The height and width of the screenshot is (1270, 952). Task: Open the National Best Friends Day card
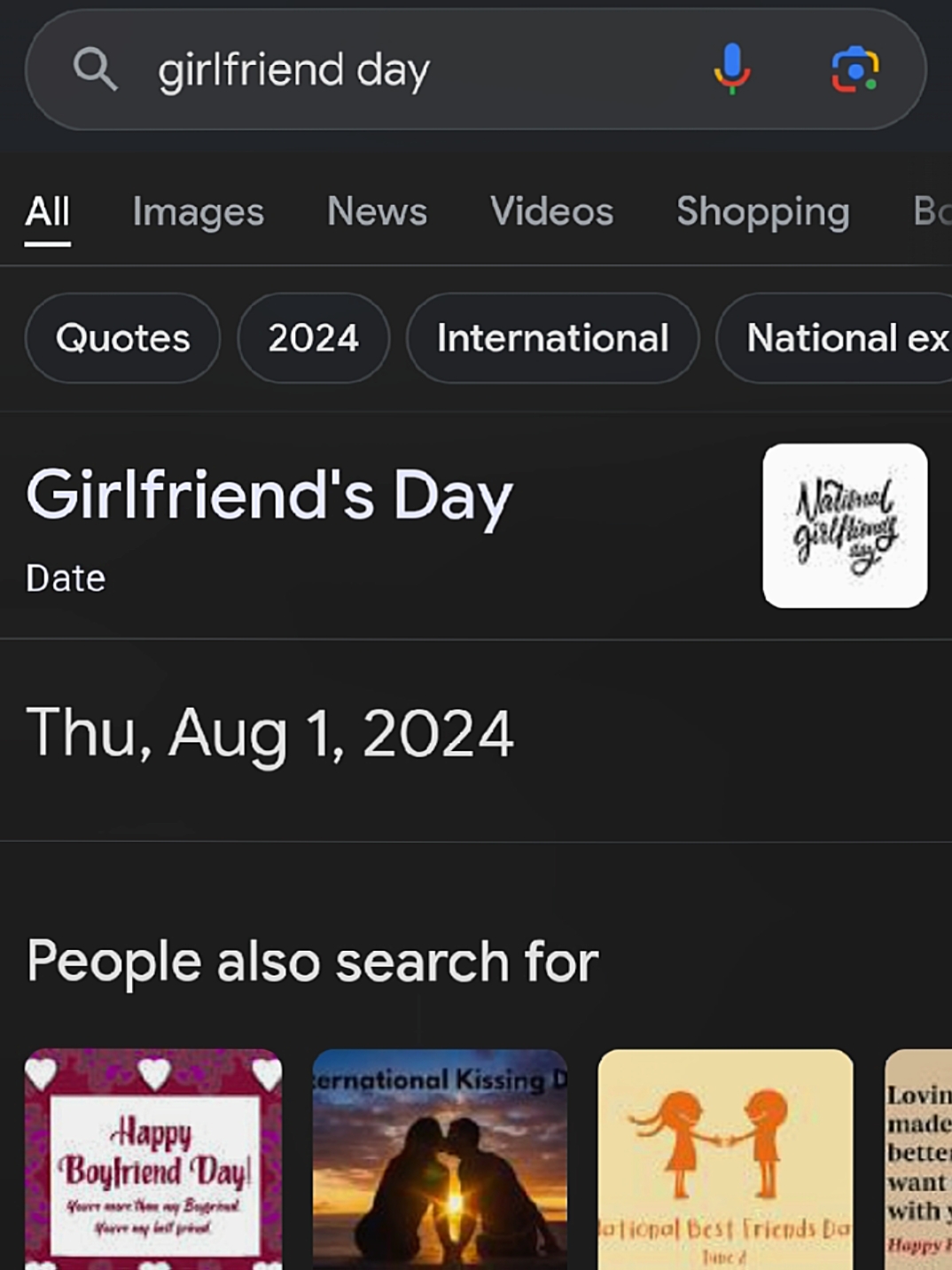tap(726, 1159)
